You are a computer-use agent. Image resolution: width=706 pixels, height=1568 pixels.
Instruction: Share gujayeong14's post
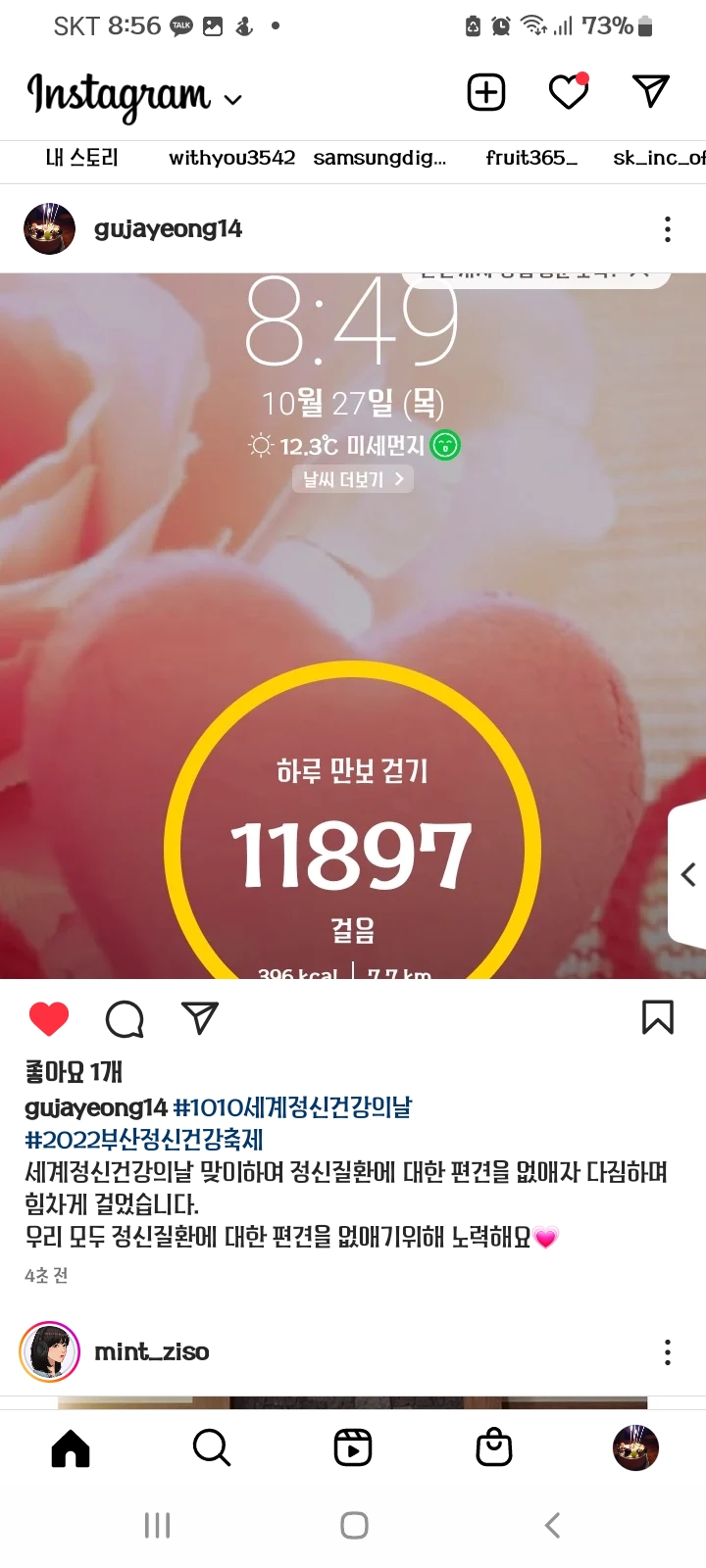pyautogui.click(x=200, y=1018)
